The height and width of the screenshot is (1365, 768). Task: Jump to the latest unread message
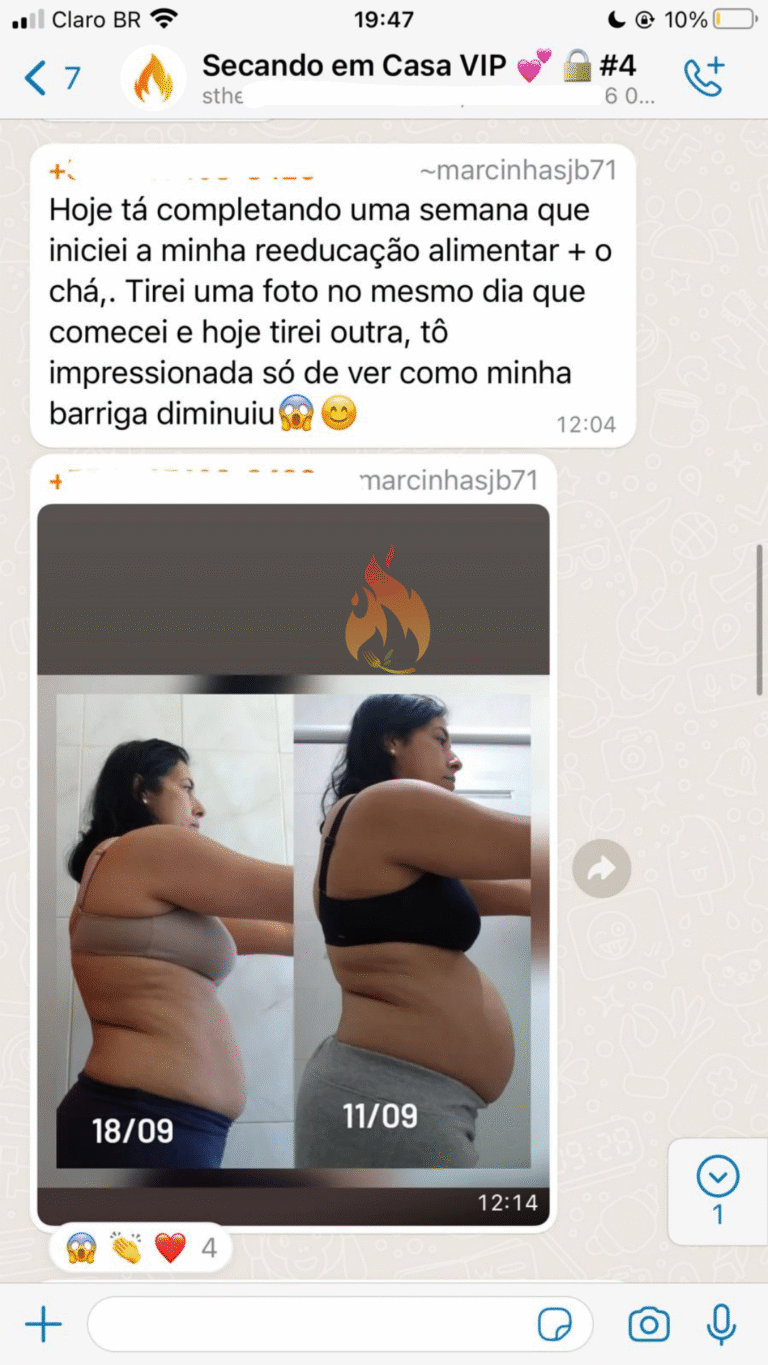pyautogui.click(x=717, y=1190)
